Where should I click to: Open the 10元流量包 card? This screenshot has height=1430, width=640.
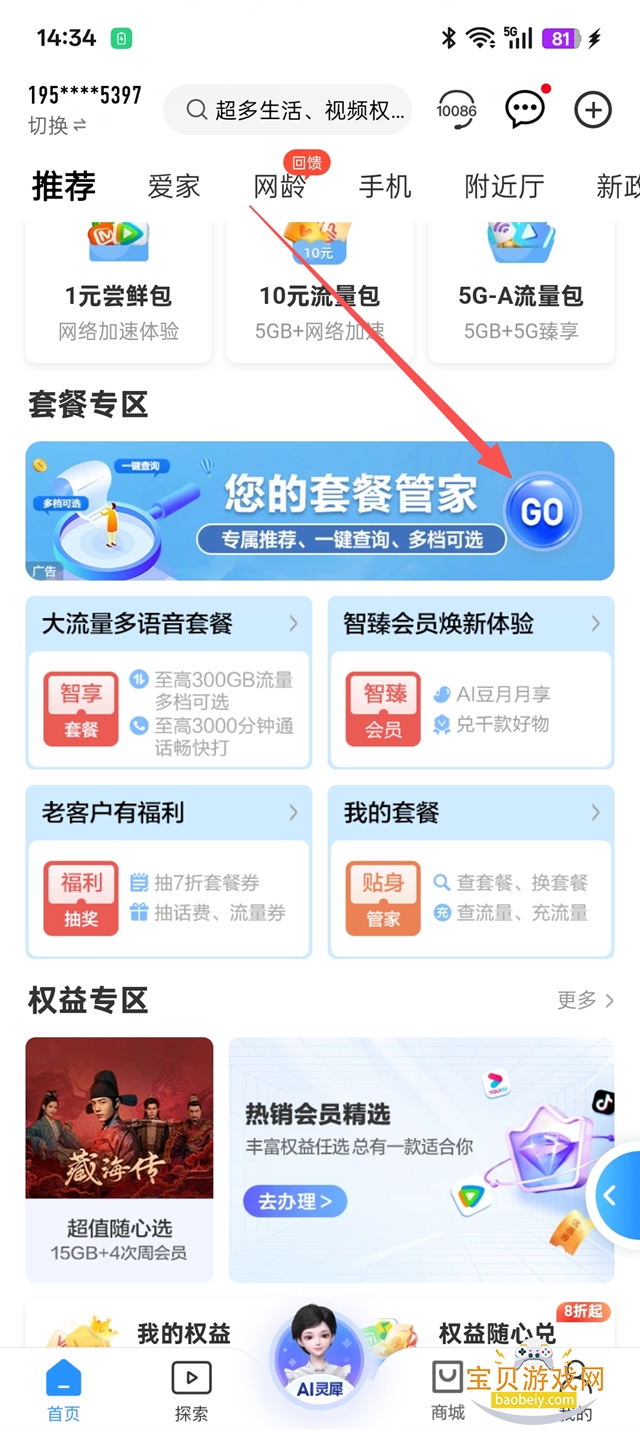320,295
